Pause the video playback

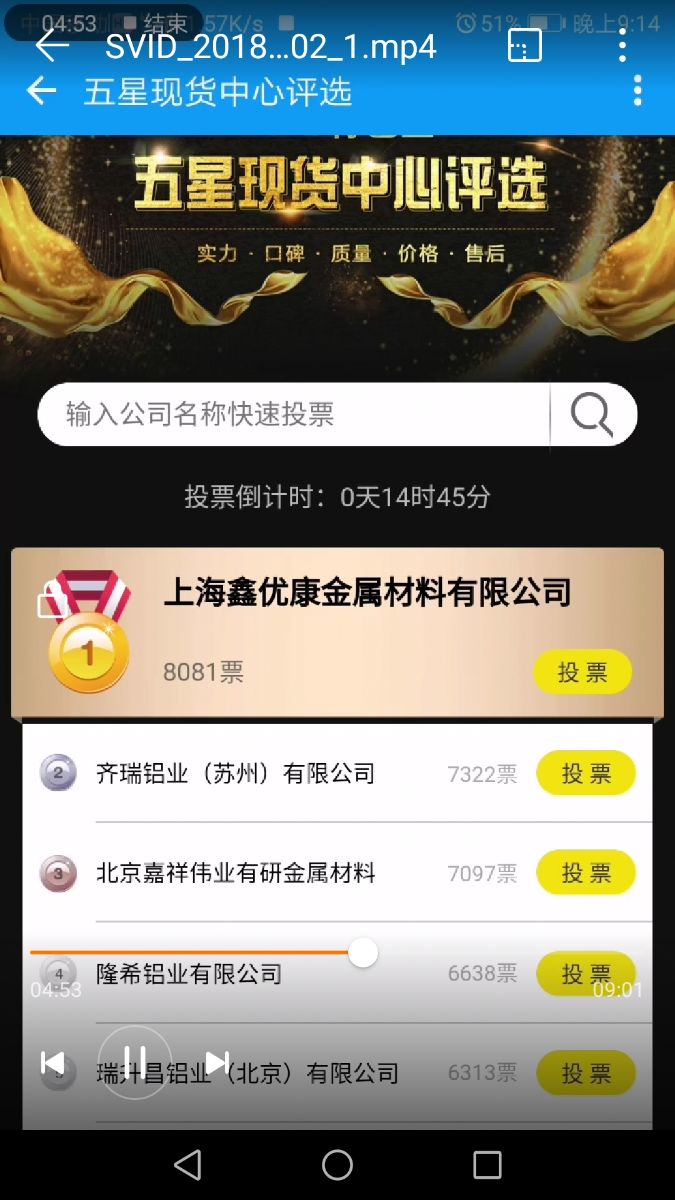coord(135,1062)
